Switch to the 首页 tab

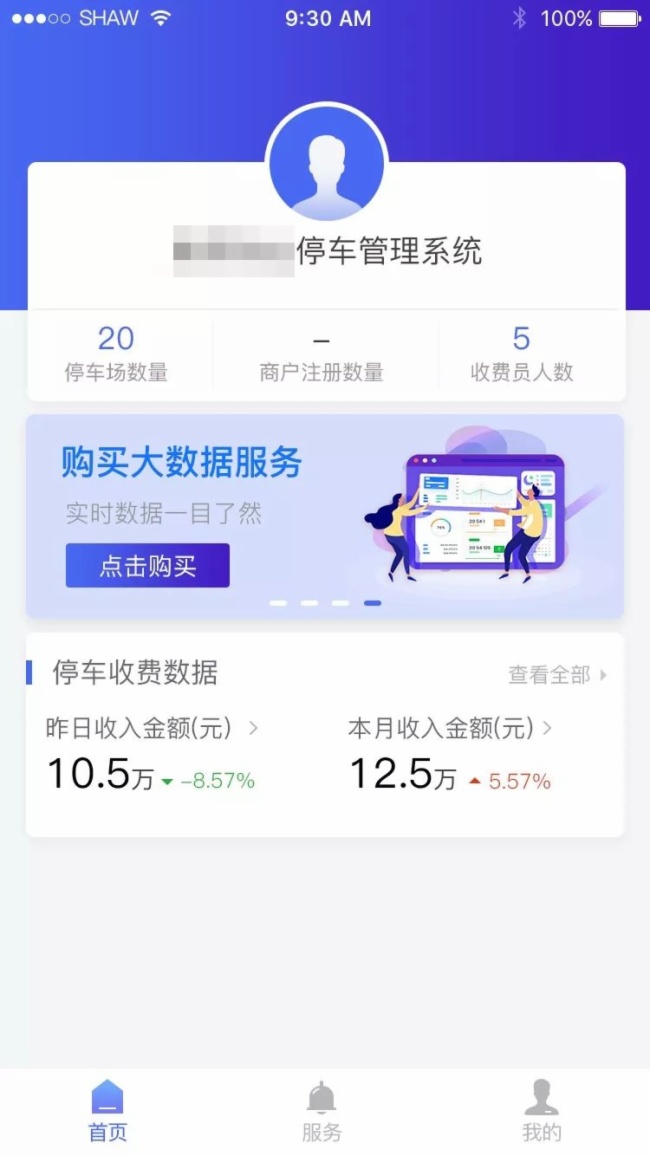[108, 1110]
